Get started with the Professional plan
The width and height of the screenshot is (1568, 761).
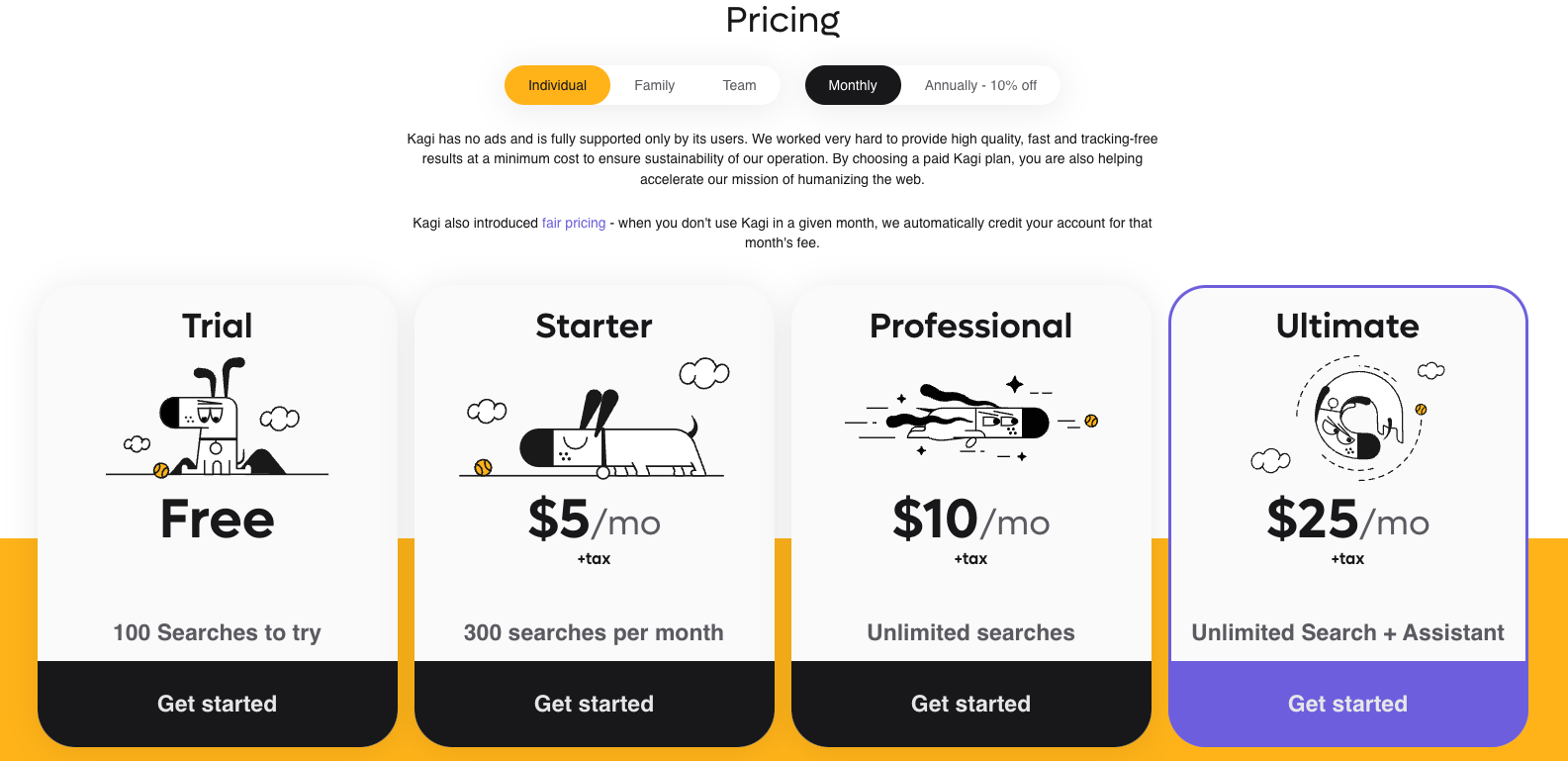[970, 704]
